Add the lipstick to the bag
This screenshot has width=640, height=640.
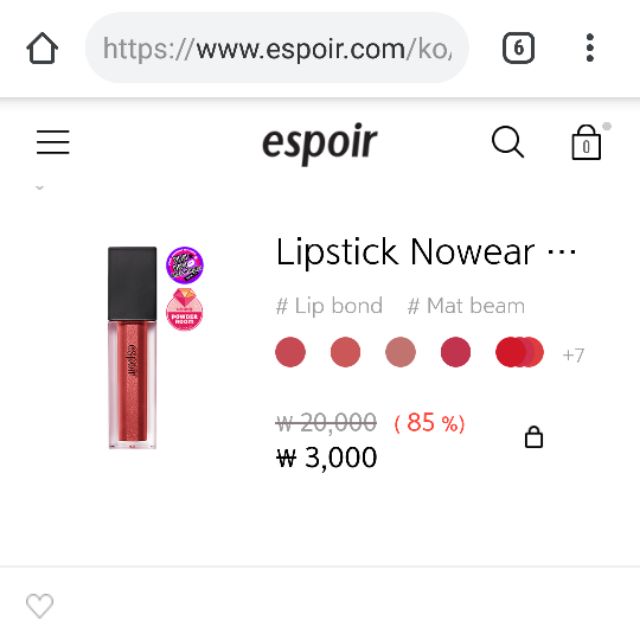[534, 437]
